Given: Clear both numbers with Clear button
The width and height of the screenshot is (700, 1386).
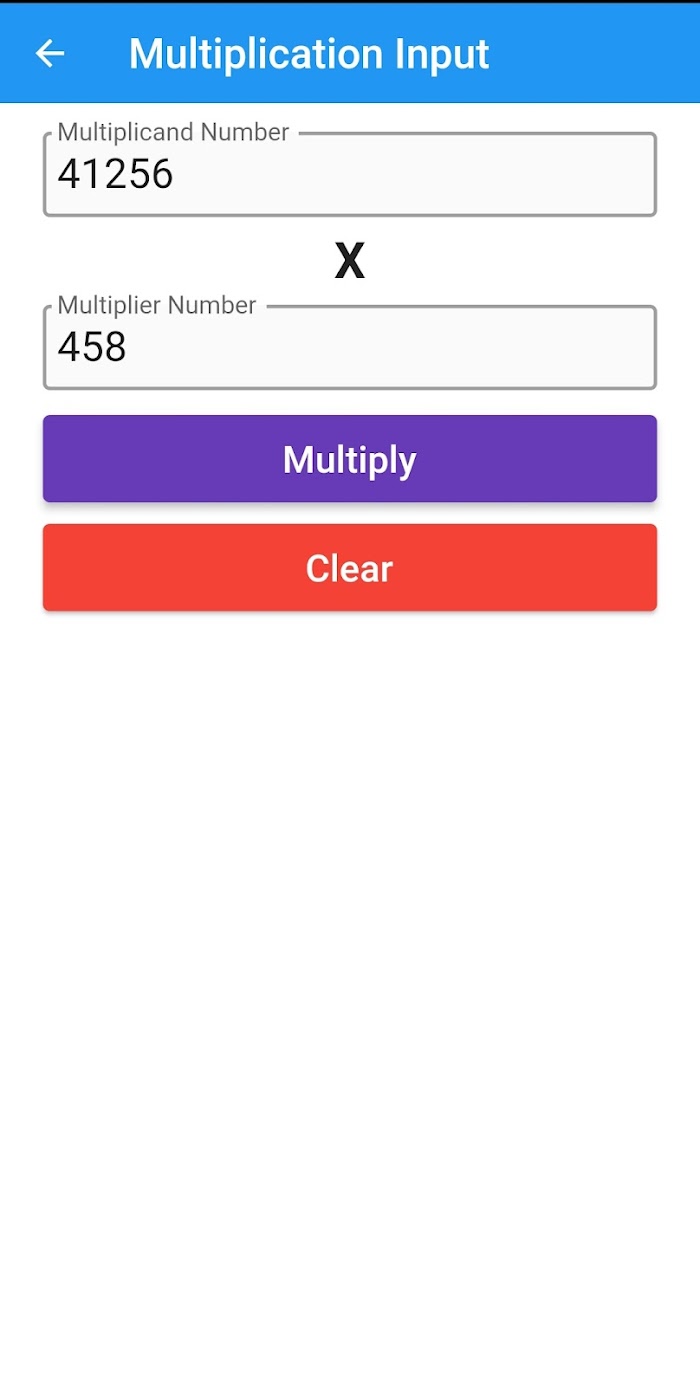Looking at the screenshot, I should pyautogui.click(x=350, y=568).
